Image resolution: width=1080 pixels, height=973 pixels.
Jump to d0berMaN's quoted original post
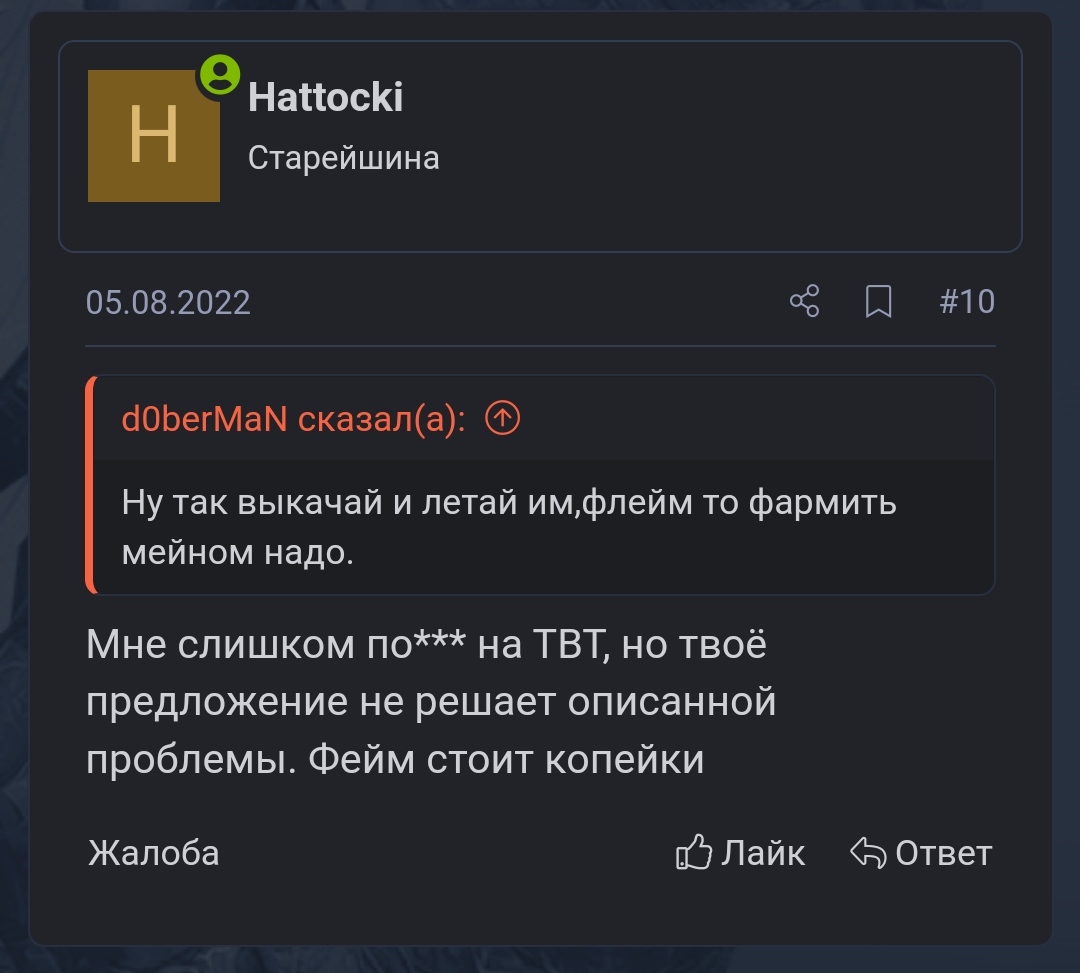(x=502, y=420)
